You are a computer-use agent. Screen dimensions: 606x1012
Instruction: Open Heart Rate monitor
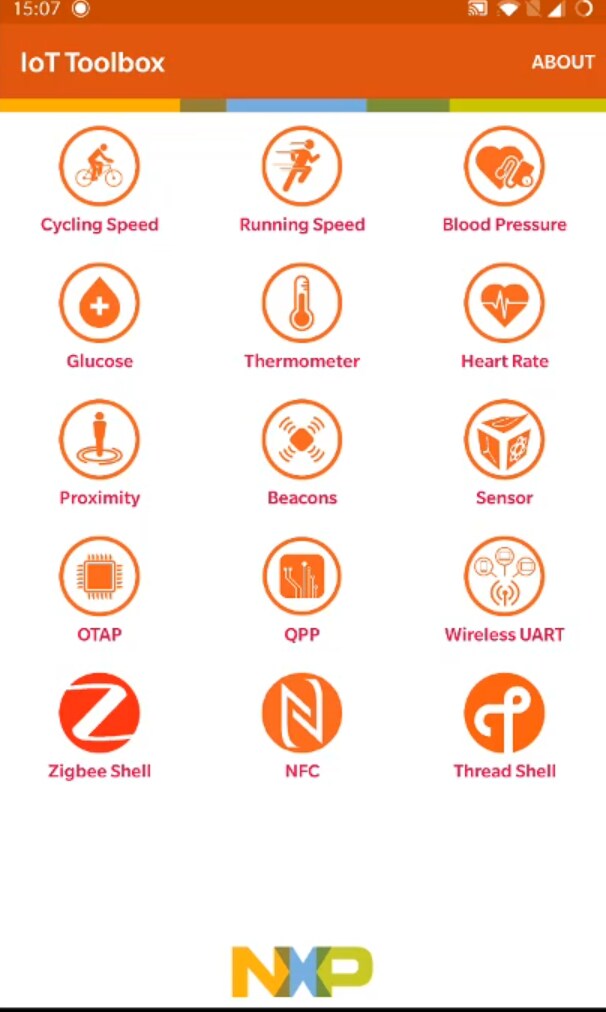pos(504,304)
